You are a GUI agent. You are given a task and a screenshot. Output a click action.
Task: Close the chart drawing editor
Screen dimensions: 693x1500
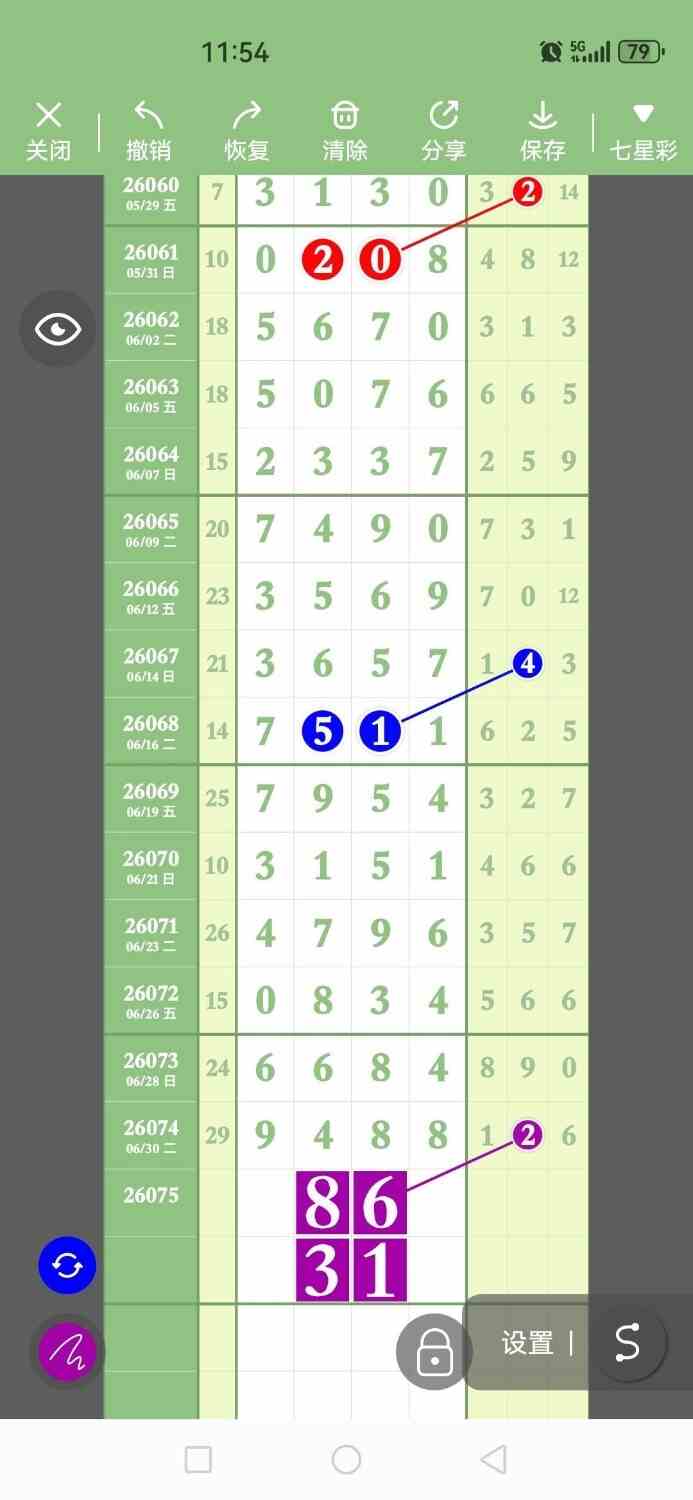48,132
